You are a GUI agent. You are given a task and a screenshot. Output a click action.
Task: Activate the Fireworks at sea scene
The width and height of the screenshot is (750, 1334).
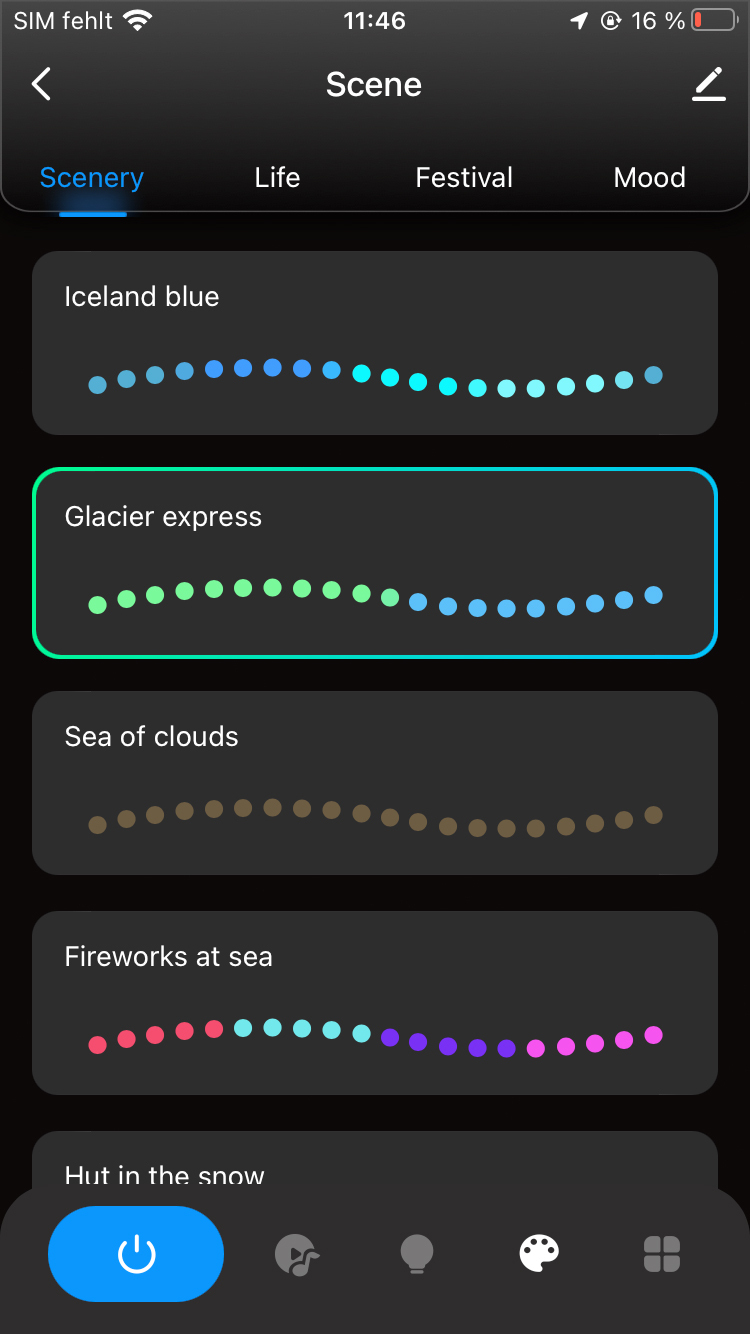point(375,1002)
